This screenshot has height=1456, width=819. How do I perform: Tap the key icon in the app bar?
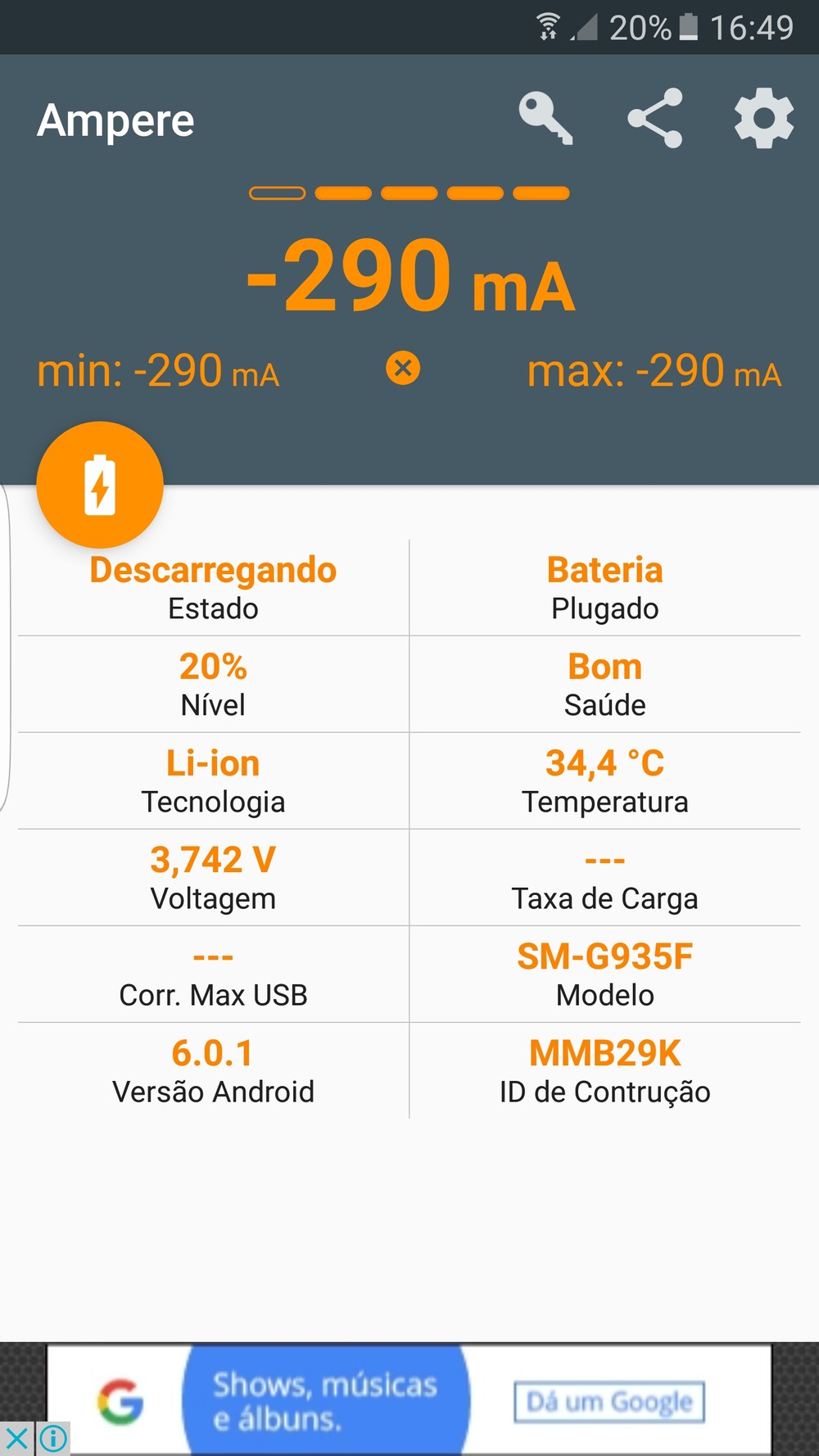(545, 119)
